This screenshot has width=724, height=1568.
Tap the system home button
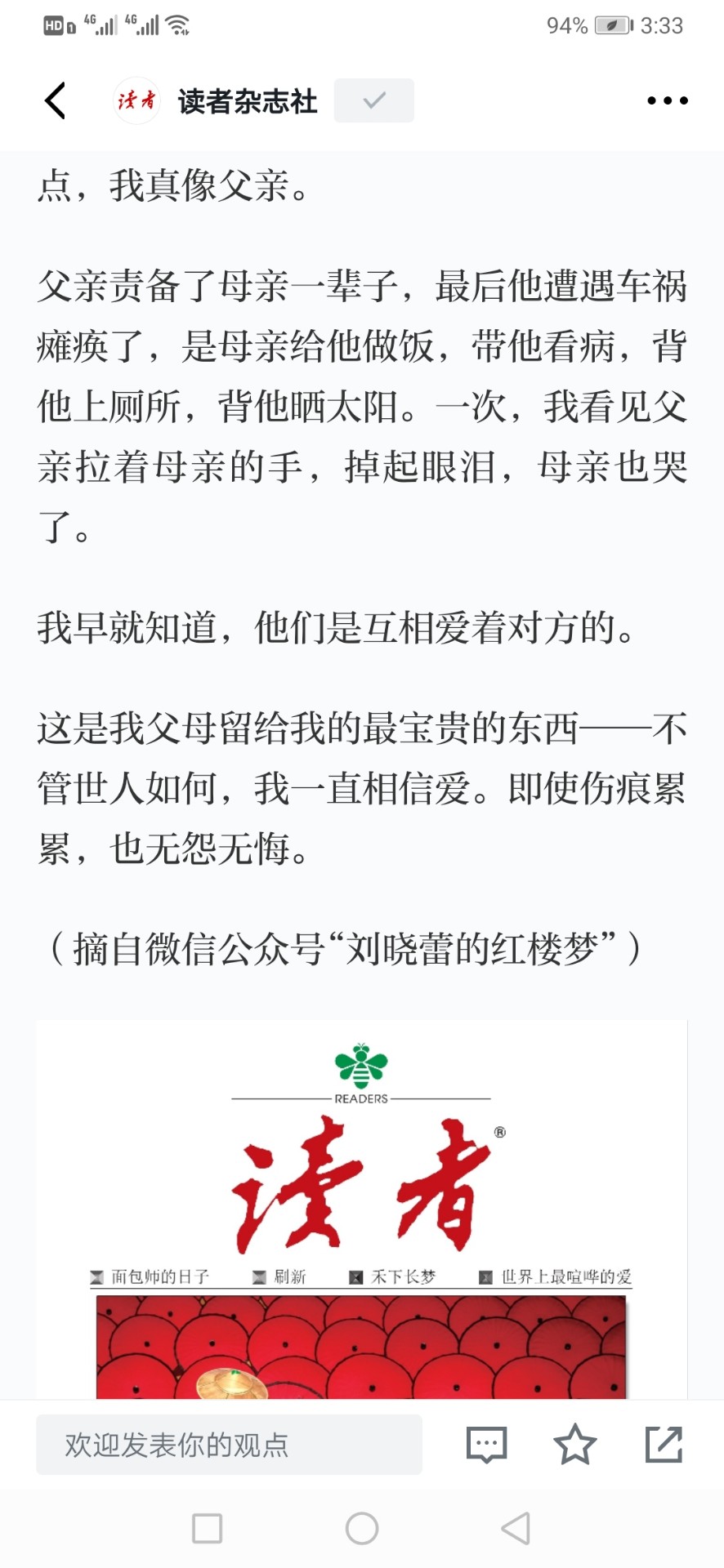coord(362,1528)
